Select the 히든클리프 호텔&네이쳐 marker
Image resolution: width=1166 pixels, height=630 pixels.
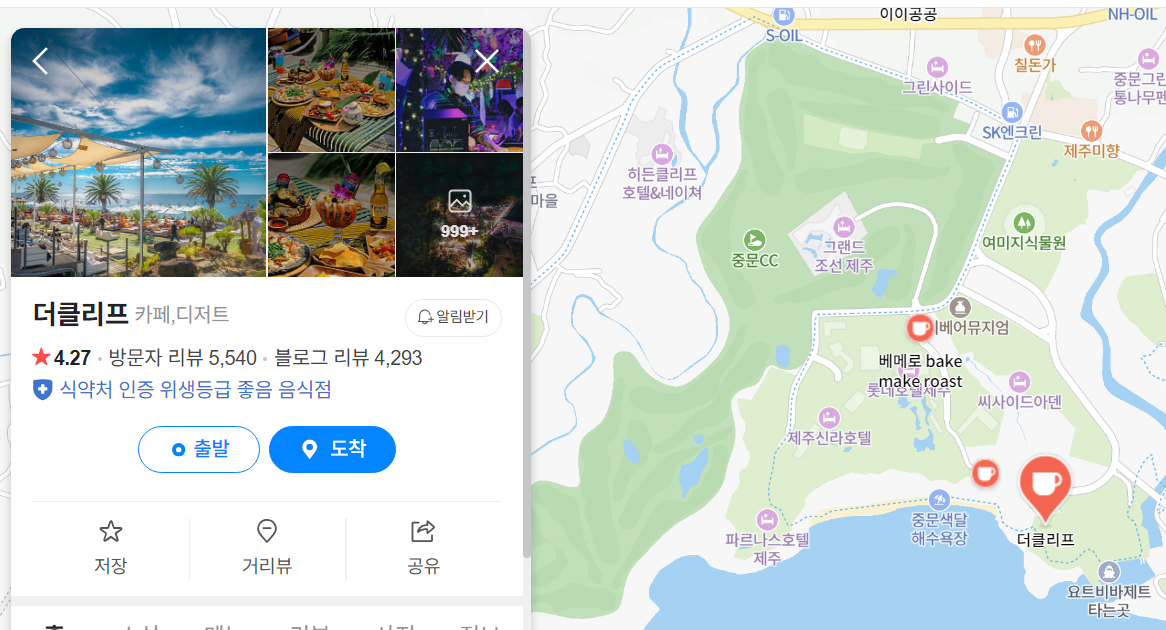pyautogui.click(x=660, y=154)
